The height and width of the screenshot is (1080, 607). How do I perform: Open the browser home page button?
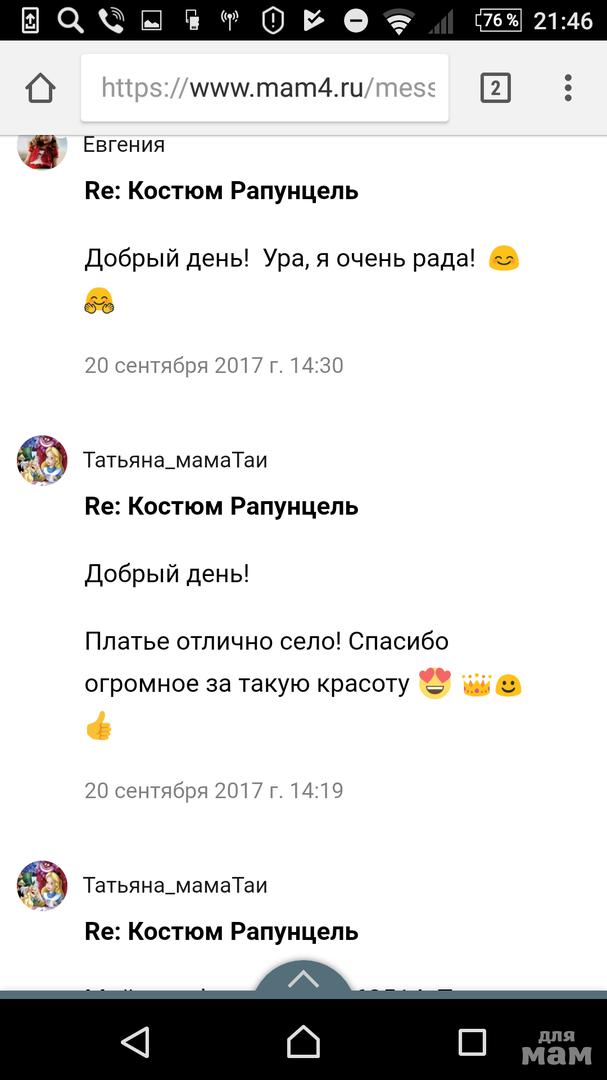pyautogui.click(x=40, y=88)
